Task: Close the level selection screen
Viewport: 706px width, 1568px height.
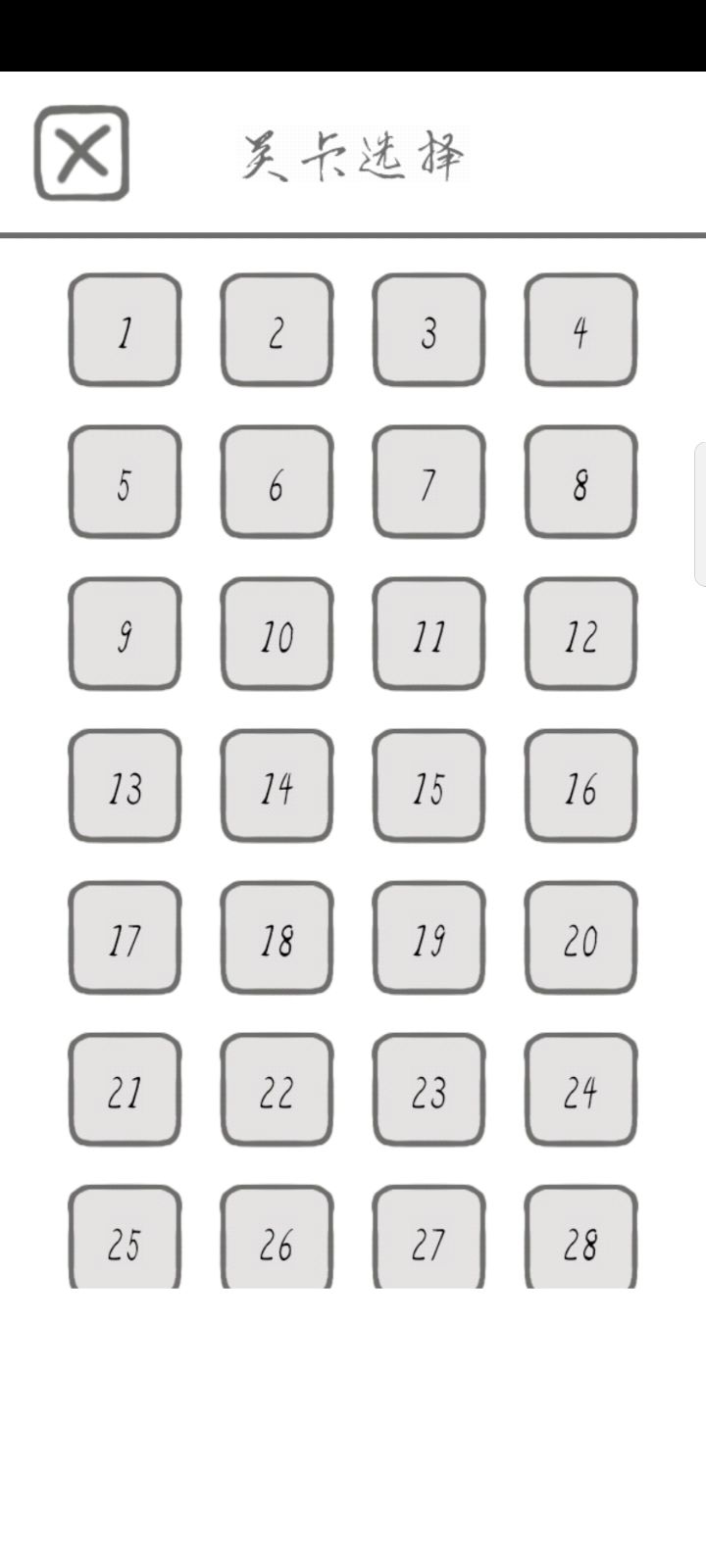Action: coord(82,153)
